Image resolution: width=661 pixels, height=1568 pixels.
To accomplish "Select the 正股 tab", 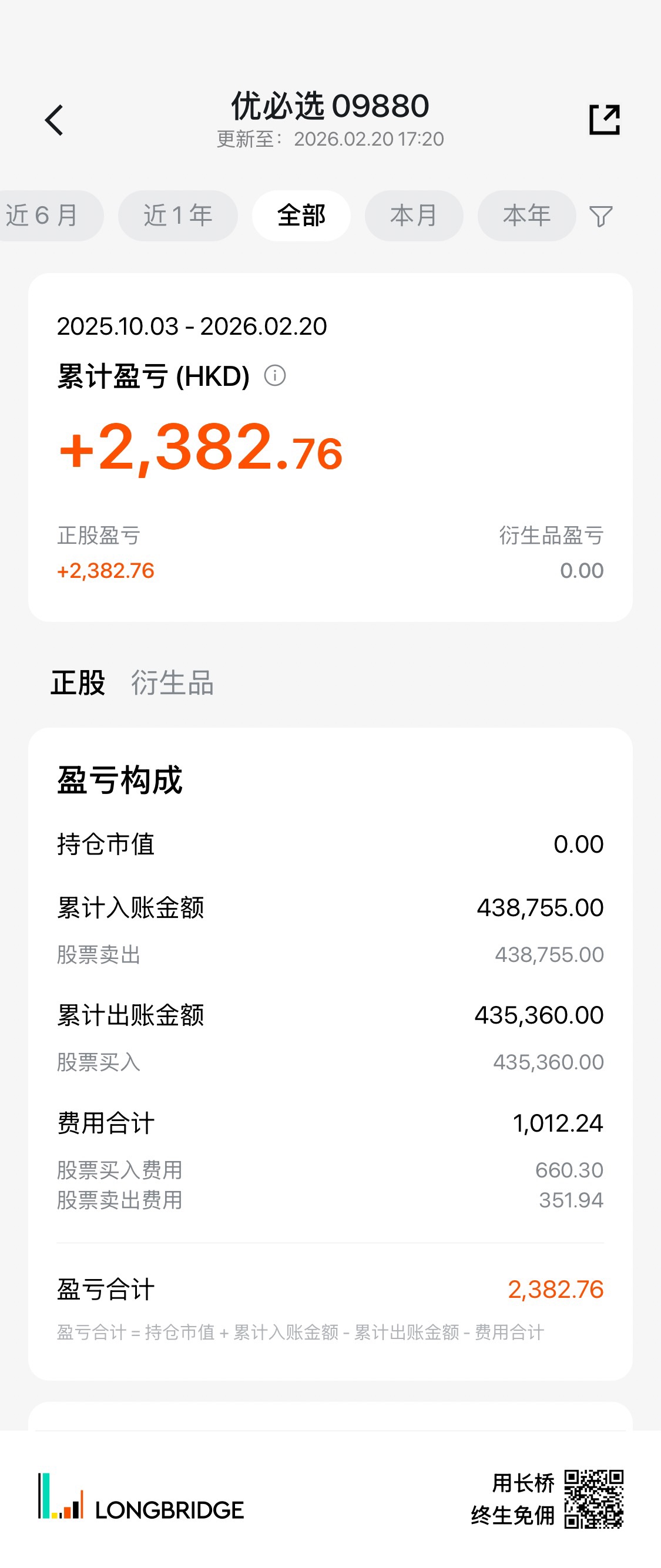I will coord(78,682).
